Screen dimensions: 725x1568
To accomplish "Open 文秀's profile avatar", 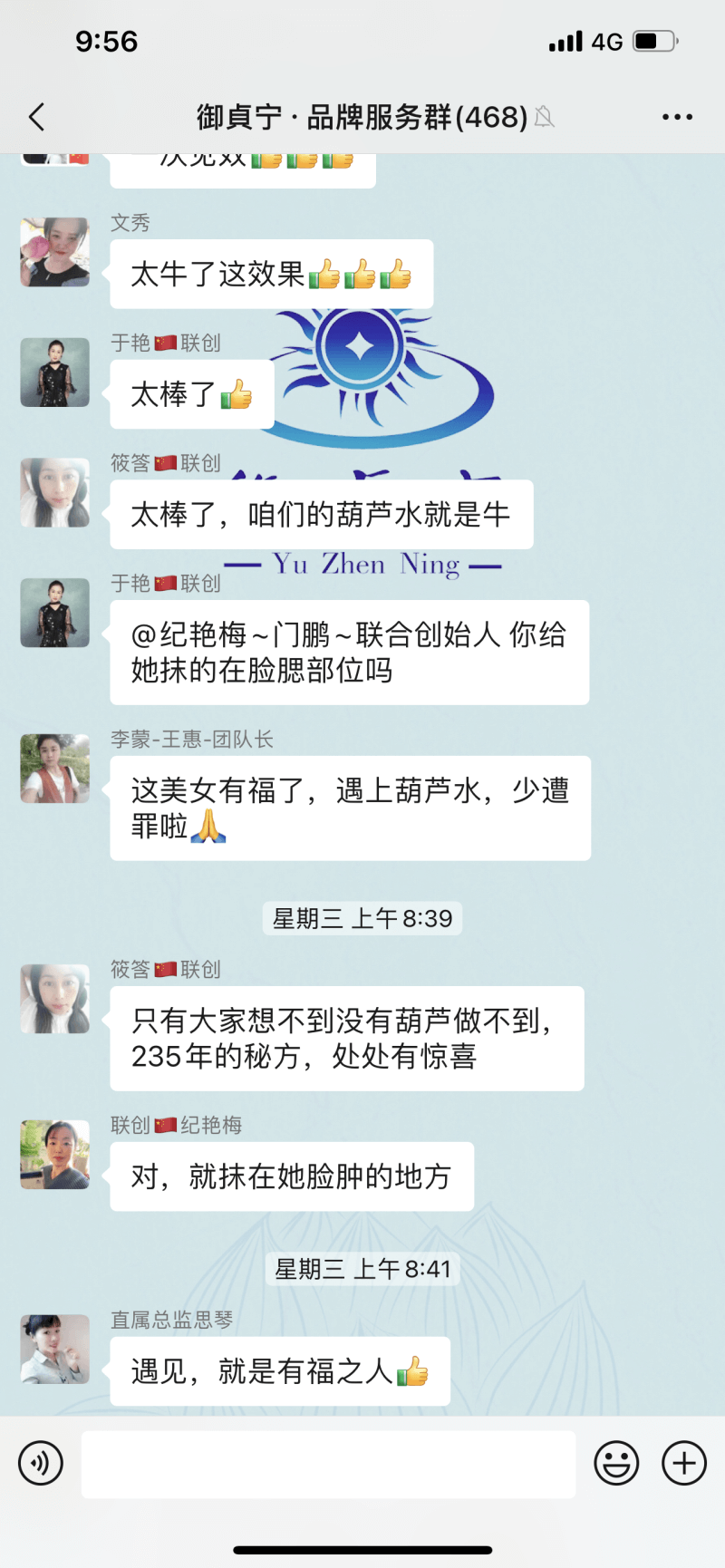I will click(55, 252).
